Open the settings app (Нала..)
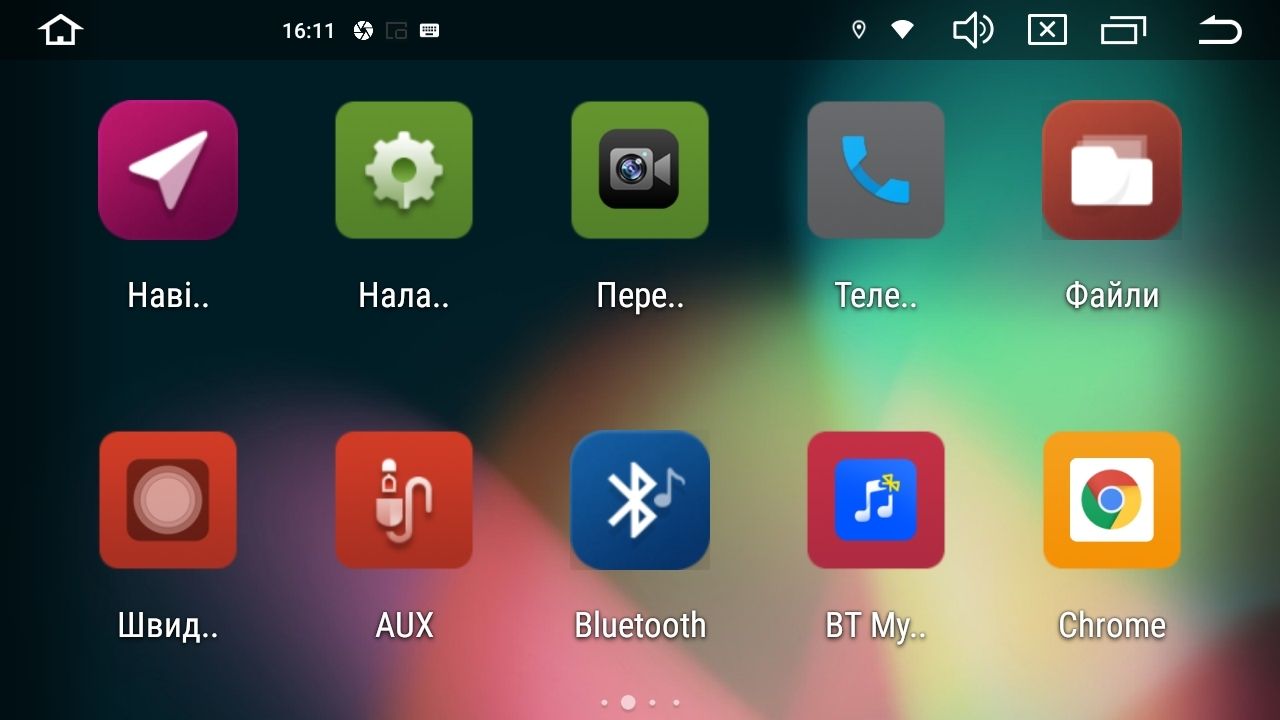Screen dimensions: 1280x720 (404, 170)
